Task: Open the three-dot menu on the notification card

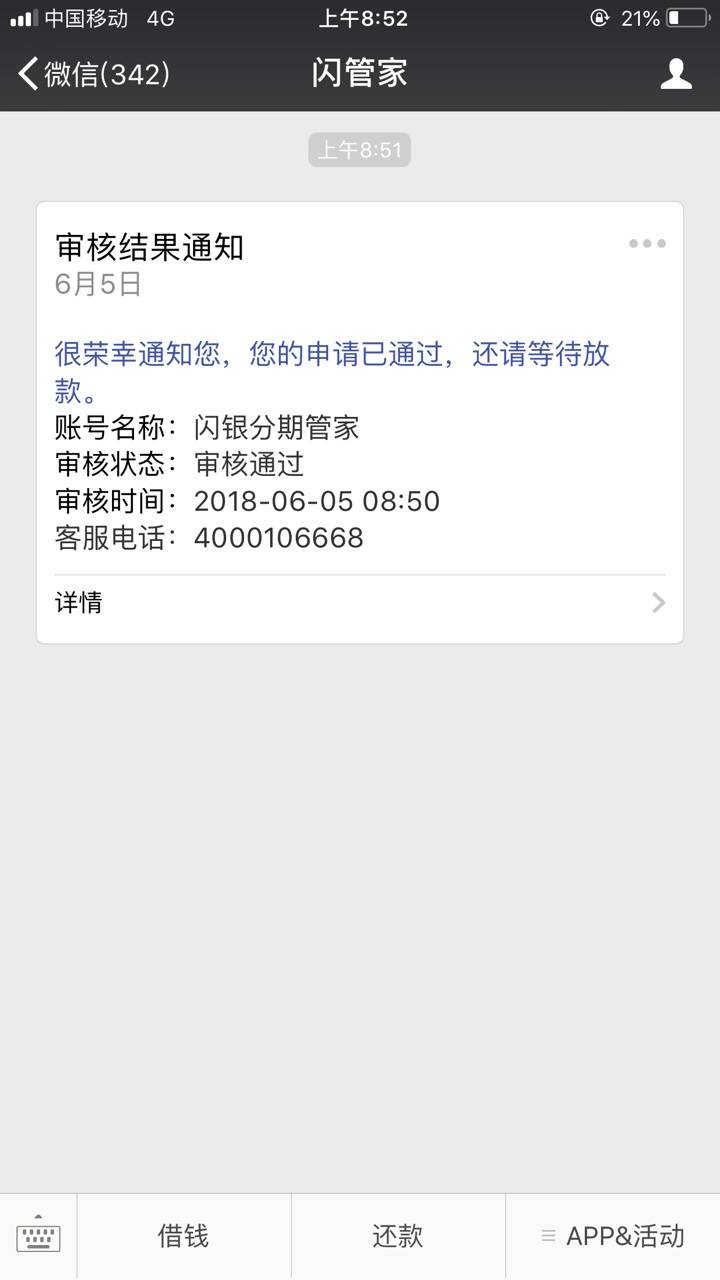Action: [x=647, y=244]
